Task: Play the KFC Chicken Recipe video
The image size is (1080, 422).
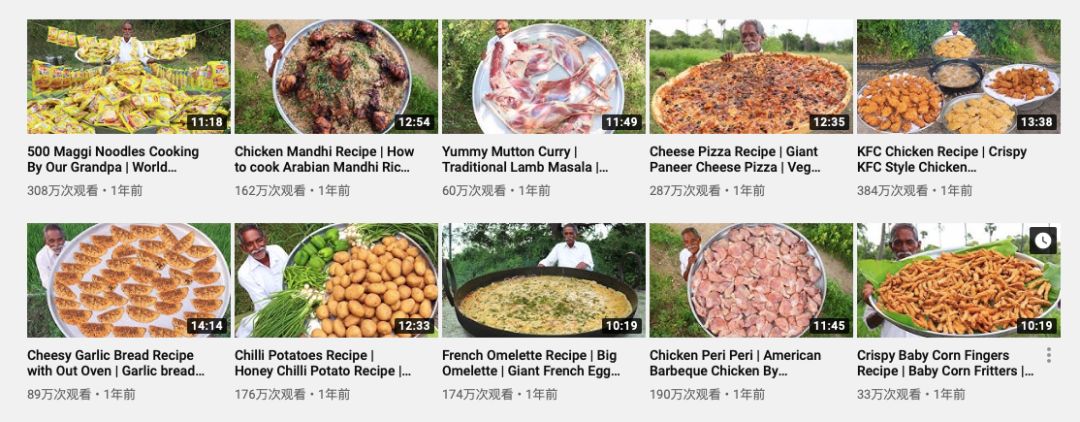Action: point(958,76)
